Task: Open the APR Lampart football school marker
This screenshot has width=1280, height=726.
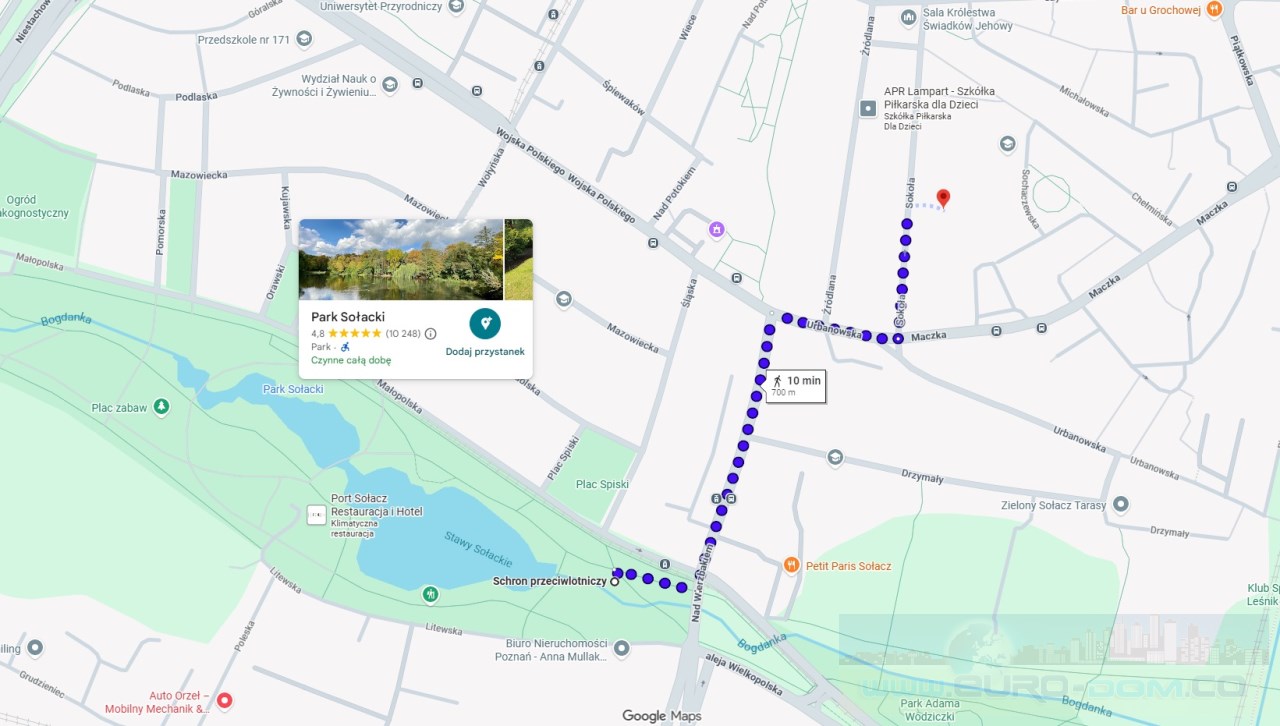Action: click(x=868, y=108)
